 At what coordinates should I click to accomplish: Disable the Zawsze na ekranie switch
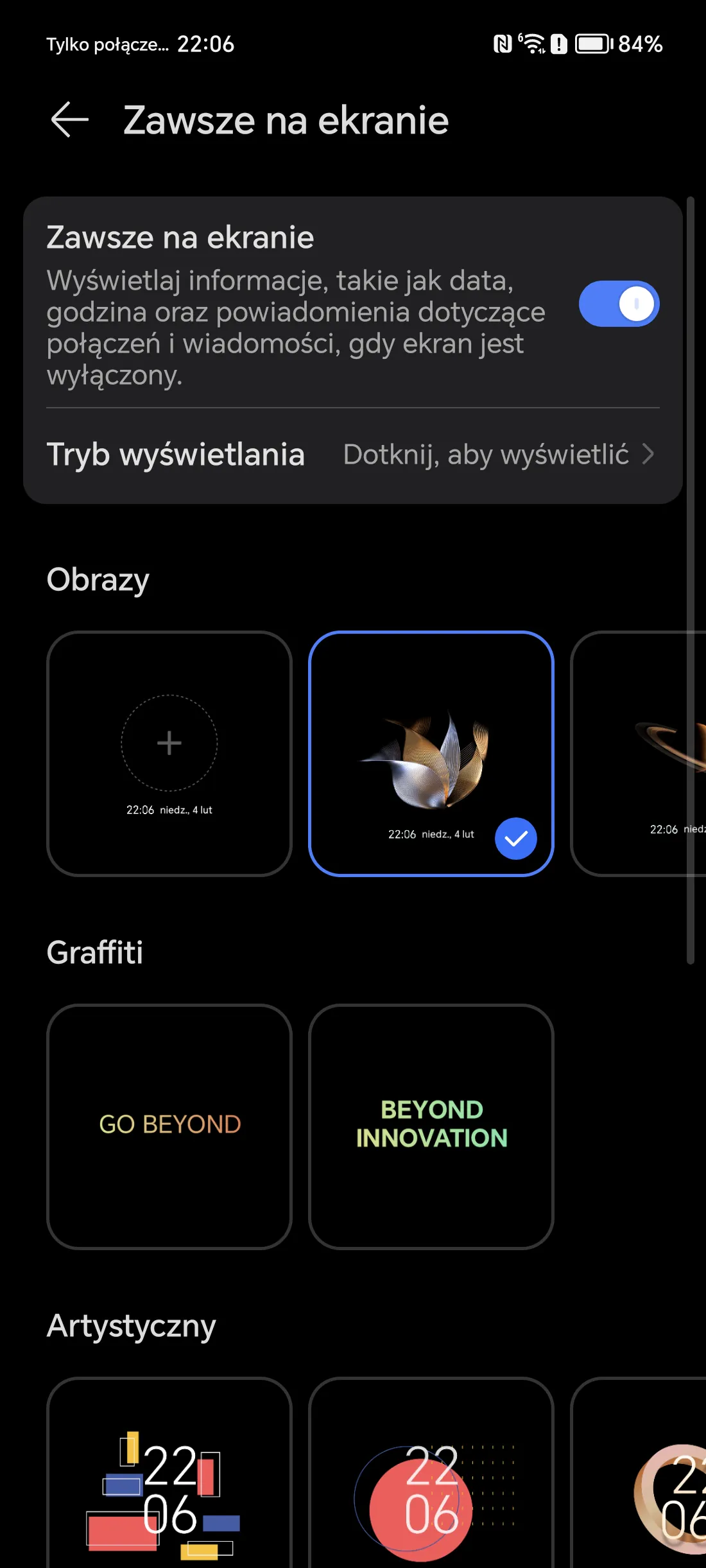[618, 304]
